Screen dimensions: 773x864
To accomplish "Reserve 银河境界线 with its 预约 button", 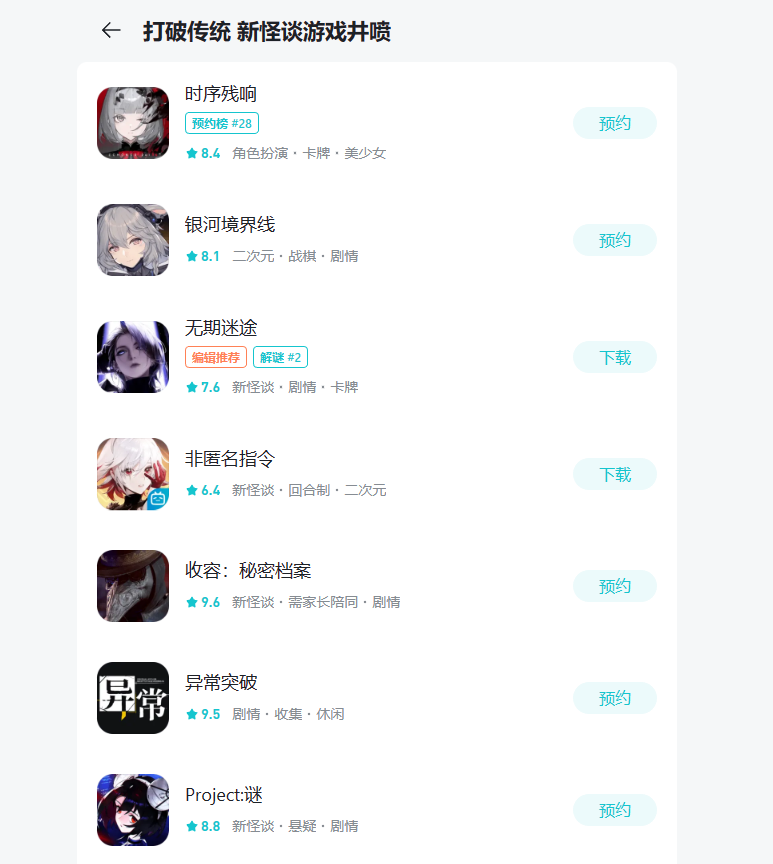I will tap(615, 240).
